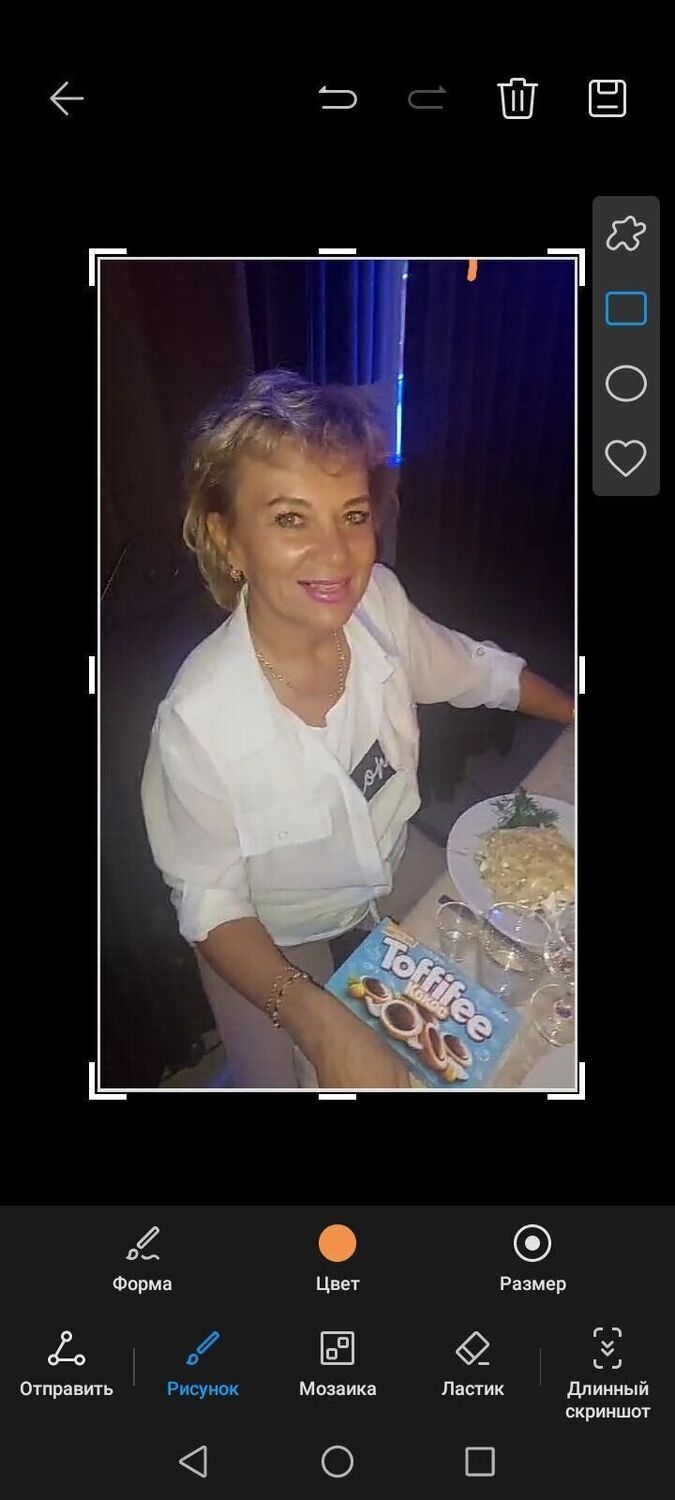The image size is (675, 1500).
Task: Redo the undone edit
Action: pos(427,98)
